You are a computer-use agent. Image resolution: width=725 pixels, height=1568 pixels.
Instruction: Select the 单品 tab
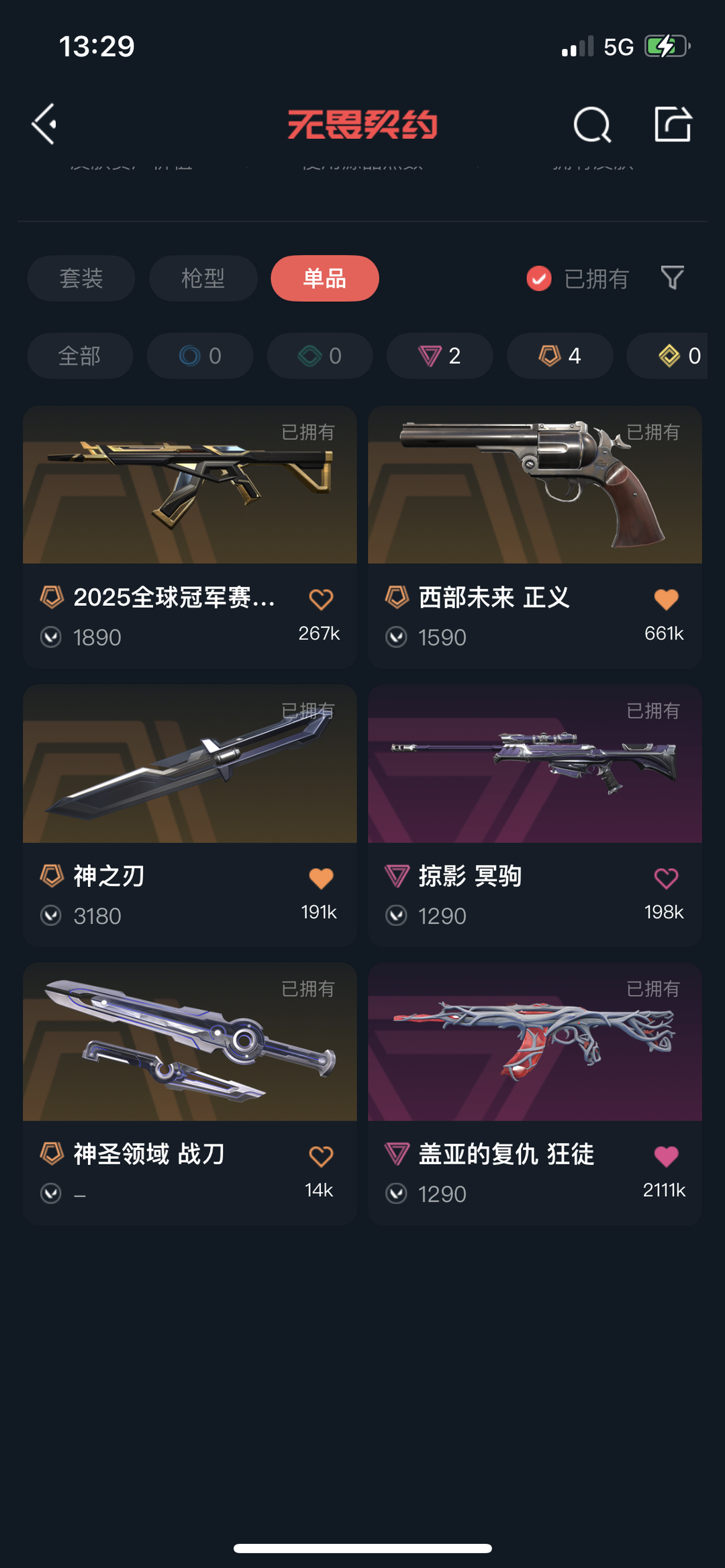coord(324,278)
